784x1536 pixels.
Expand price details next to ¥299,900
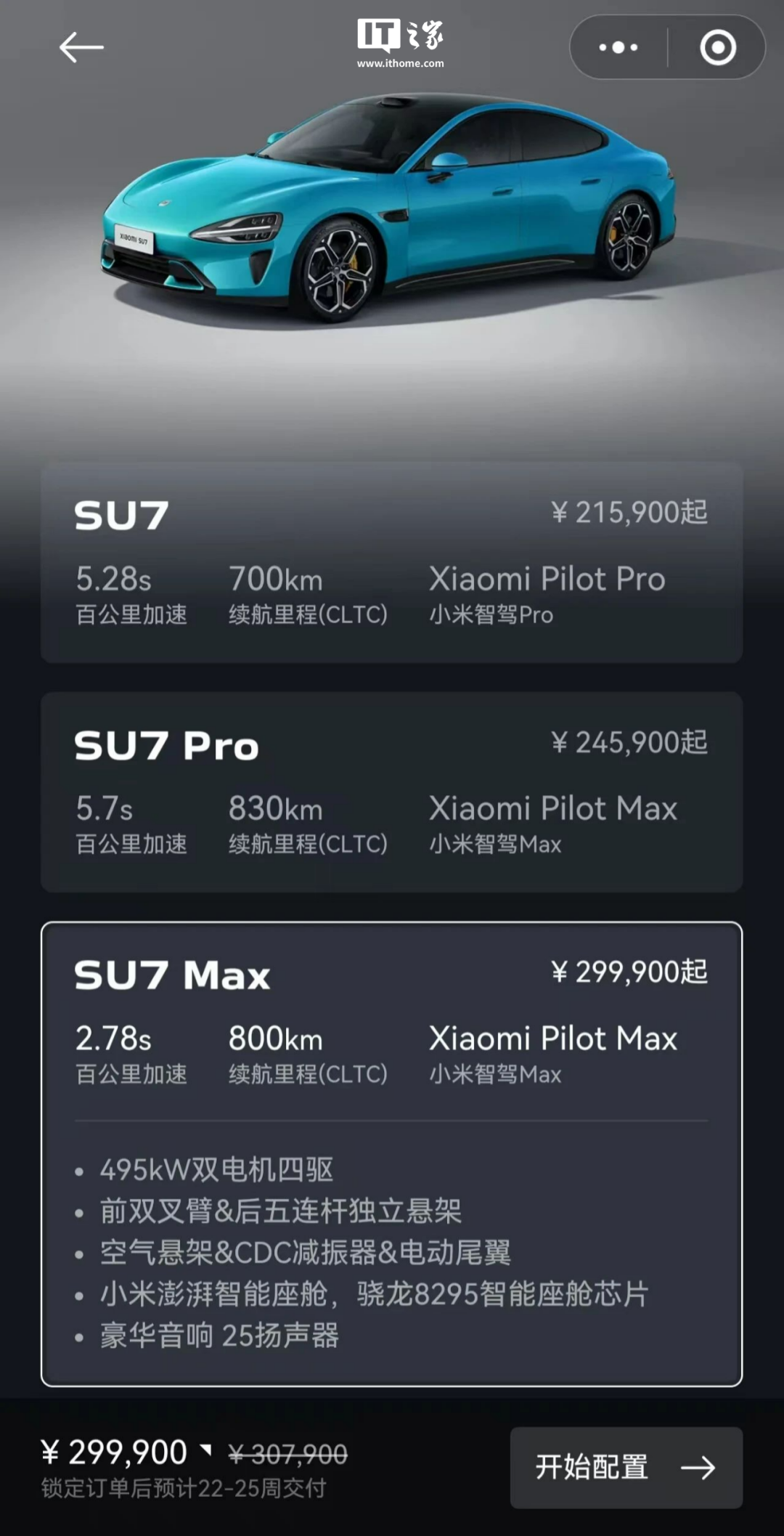click(206, 1450)
